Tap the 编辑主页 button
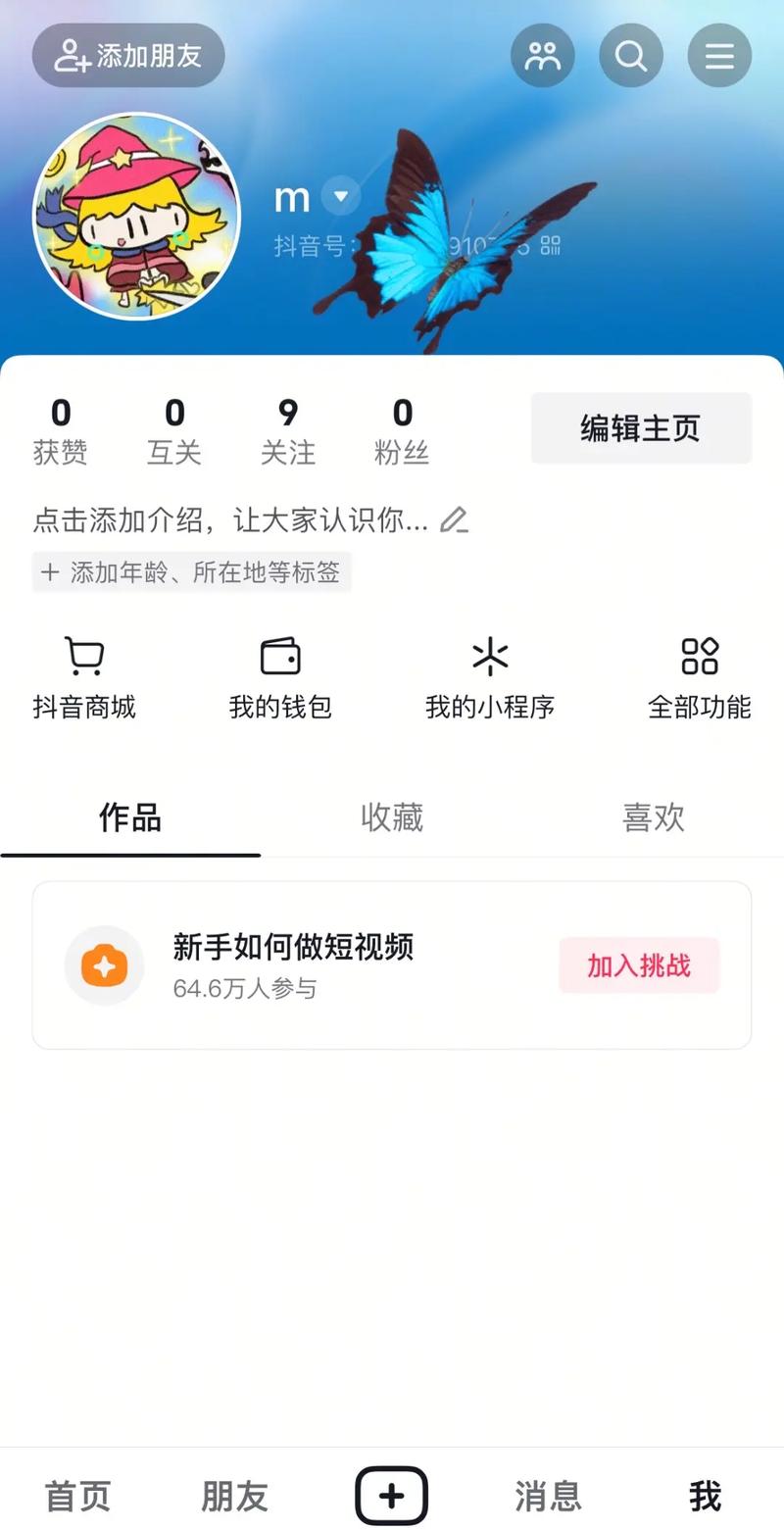Viewport: 784px width, 1530px height. (x=640, y=427)
